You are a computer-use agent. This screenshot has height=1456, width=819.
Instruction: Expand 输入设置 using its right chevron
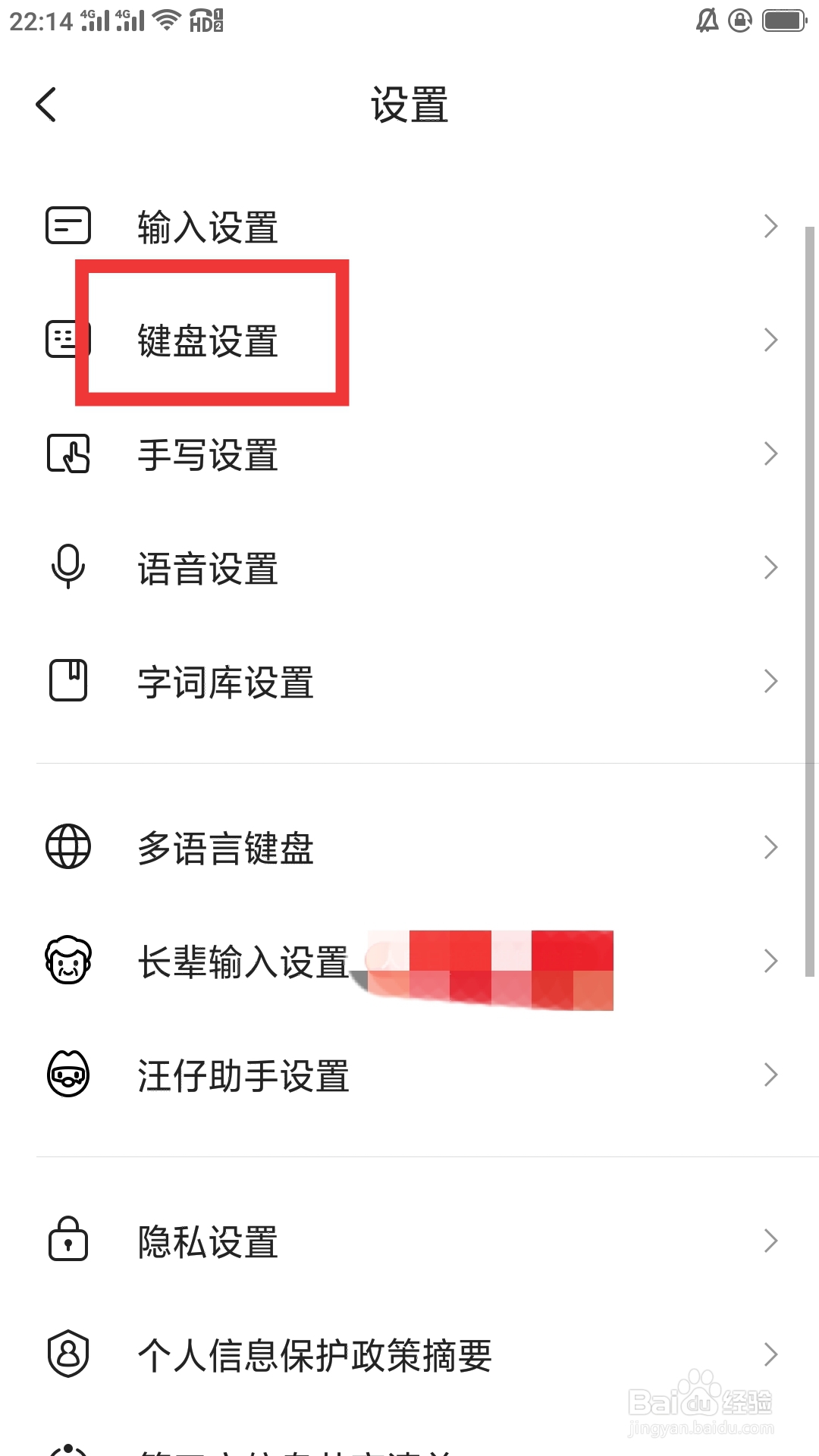pos(770,225)
